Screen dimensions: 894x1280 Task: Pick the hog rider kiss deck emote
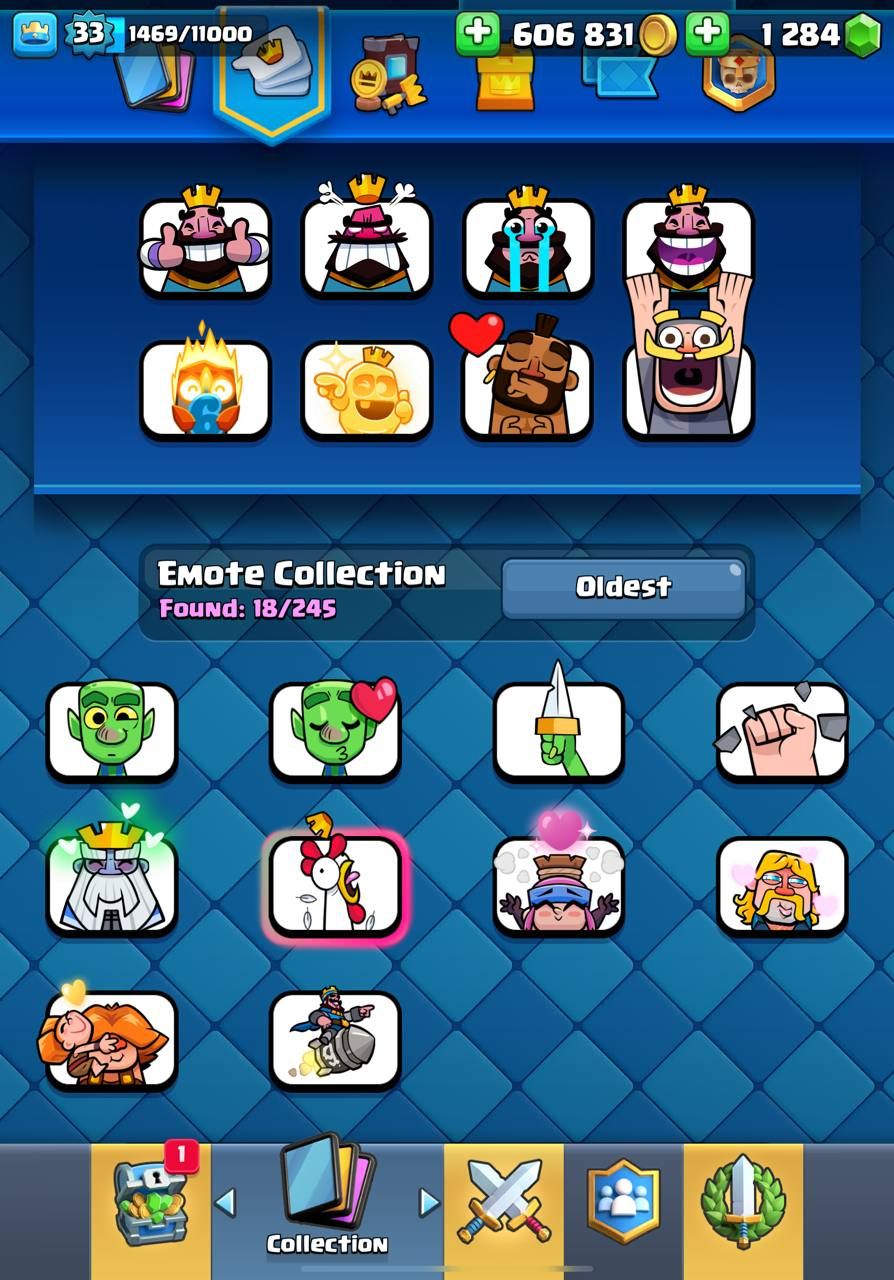[527, 389]
